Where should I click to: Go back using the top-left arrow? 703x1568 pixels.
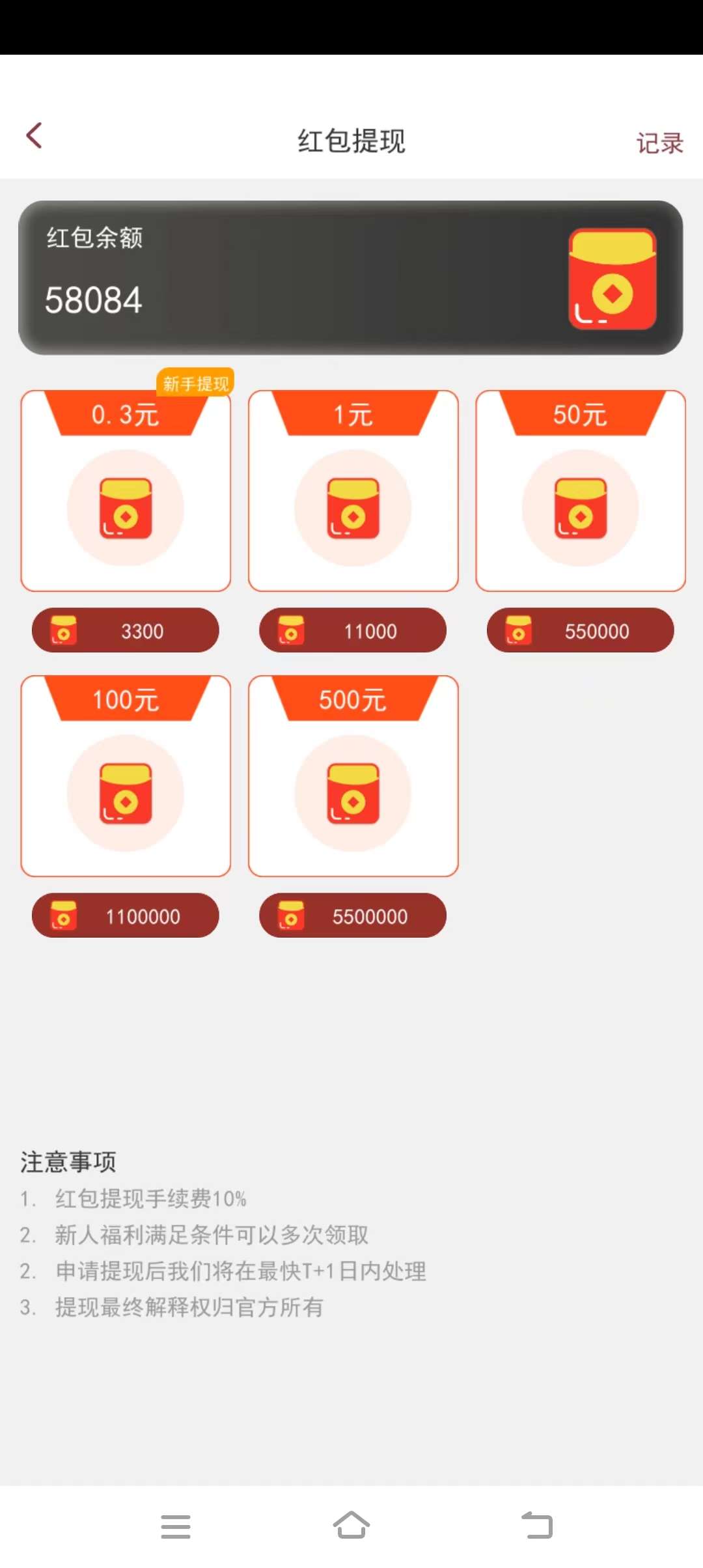point(34,135)
